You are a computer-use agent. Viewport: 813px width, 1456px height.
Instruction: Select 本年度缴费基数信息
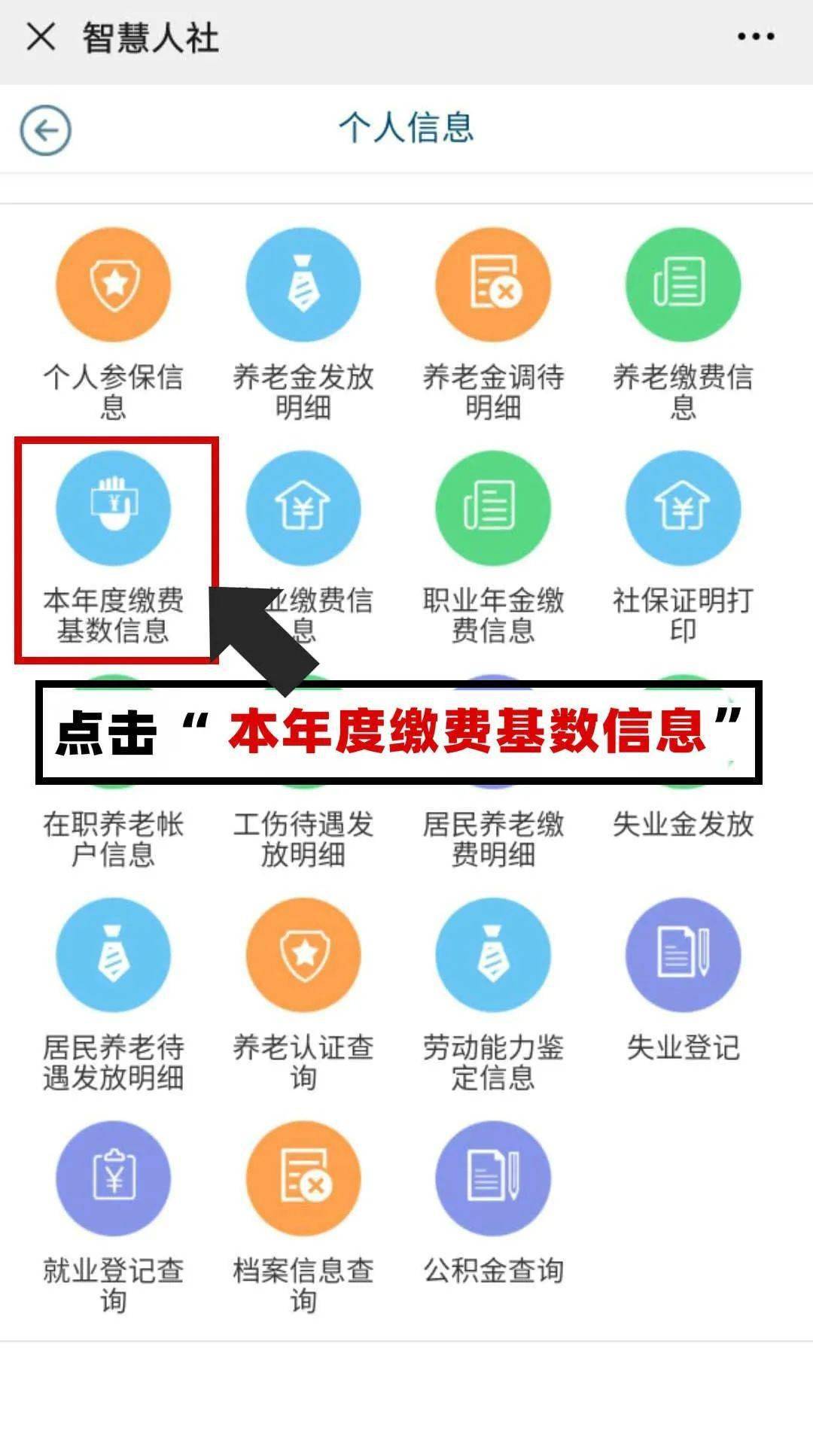tap(114, 508)
